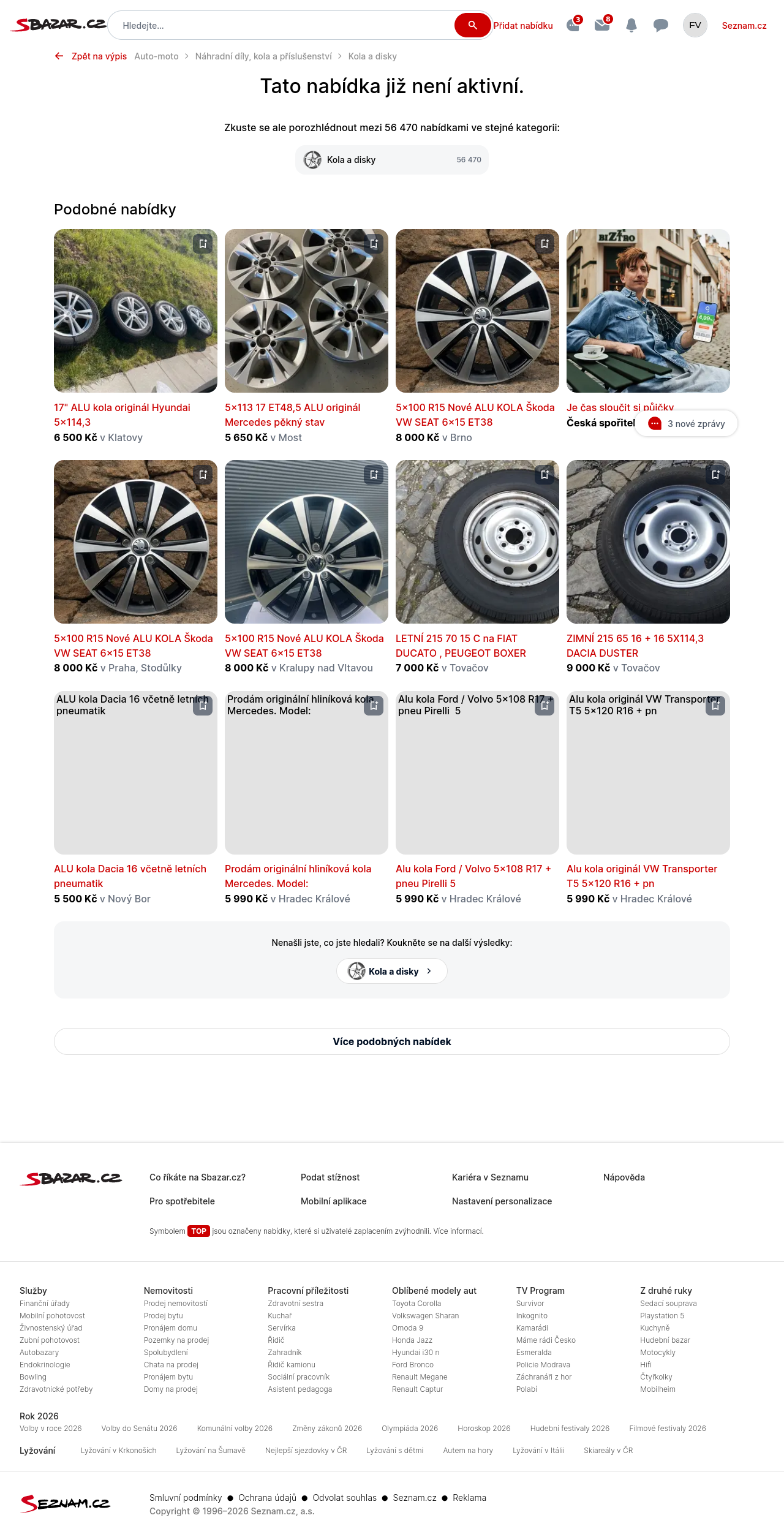This screenshot has height=1537, width=784.
Task: Show Více podobných nabídek
Action: [x=392, y=1041]
